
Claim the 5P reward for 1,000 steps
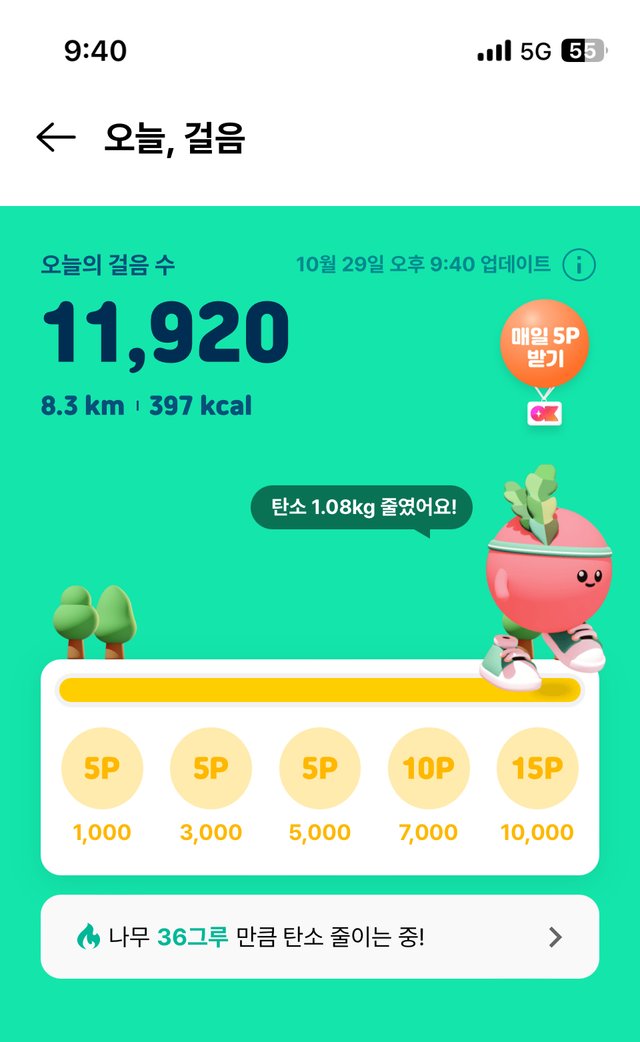pyautogui.click(x=102, y=769)
